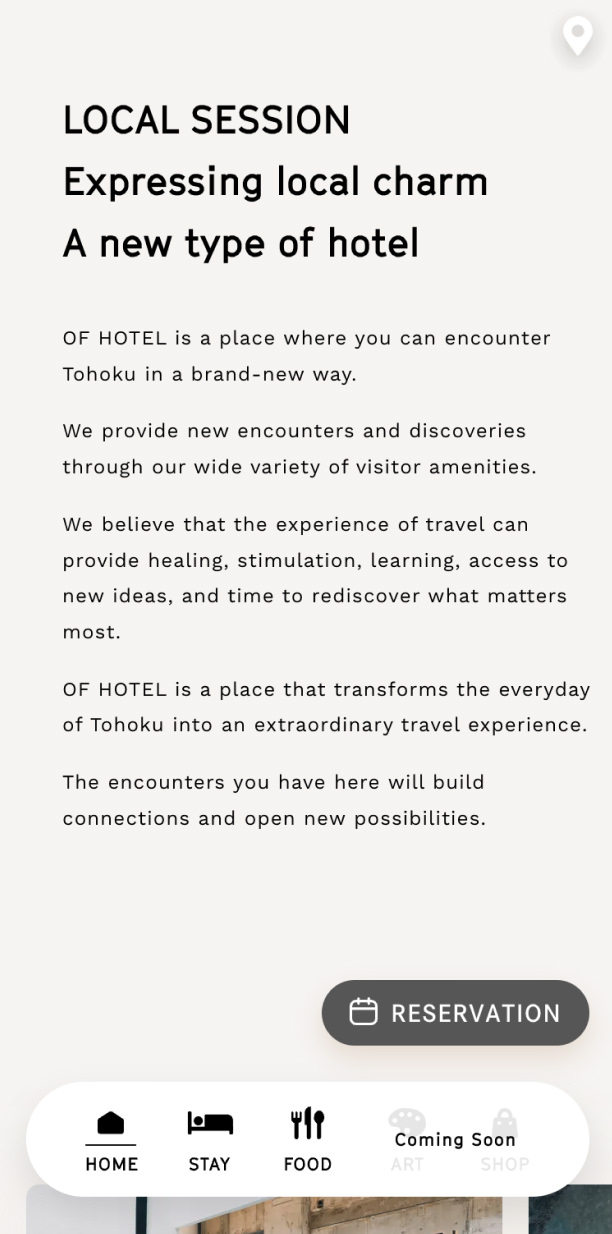Switch to the STAY tab
Viewport: 612px width, 1234px height.
tap(209, 1140)
